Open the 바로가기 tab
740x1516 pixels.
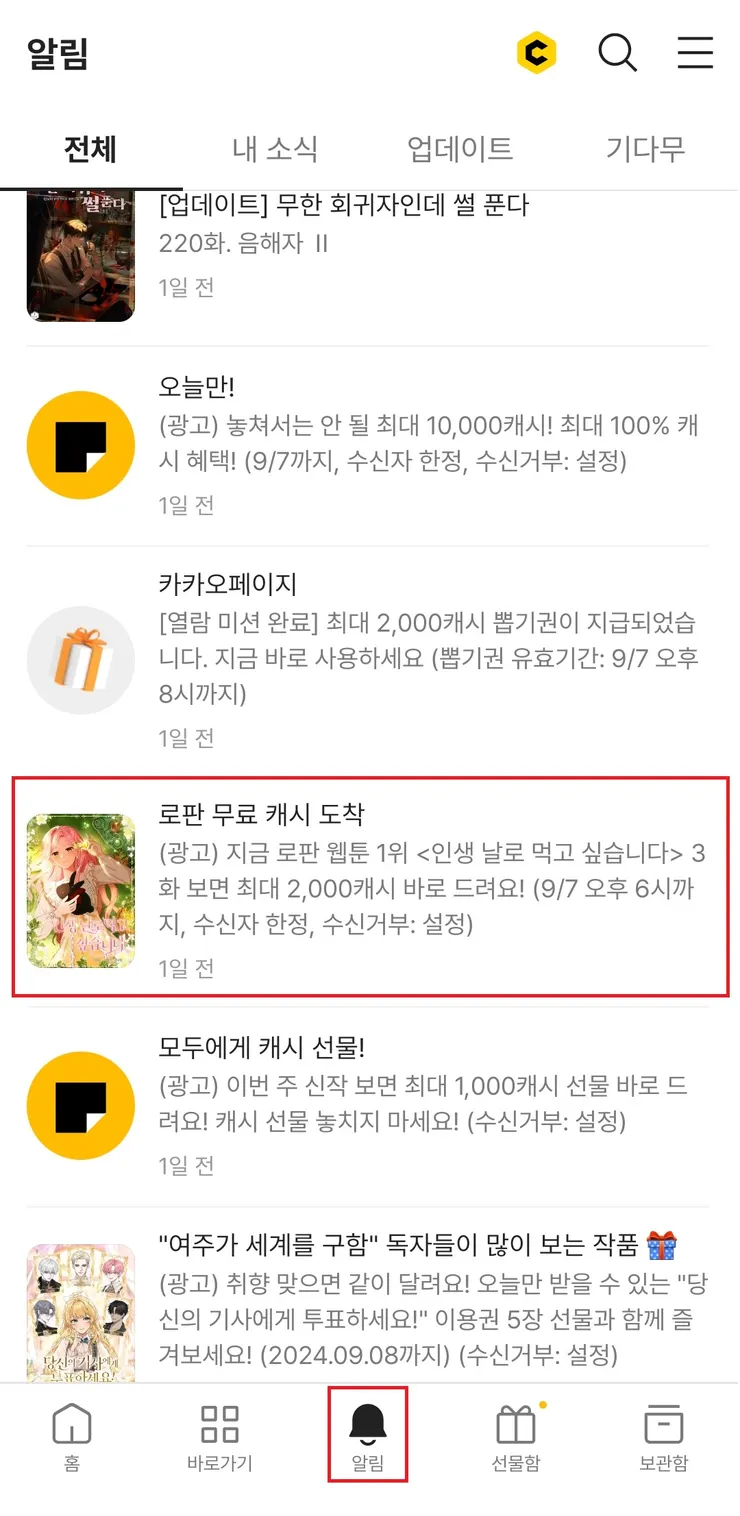tap(220, 1436)
